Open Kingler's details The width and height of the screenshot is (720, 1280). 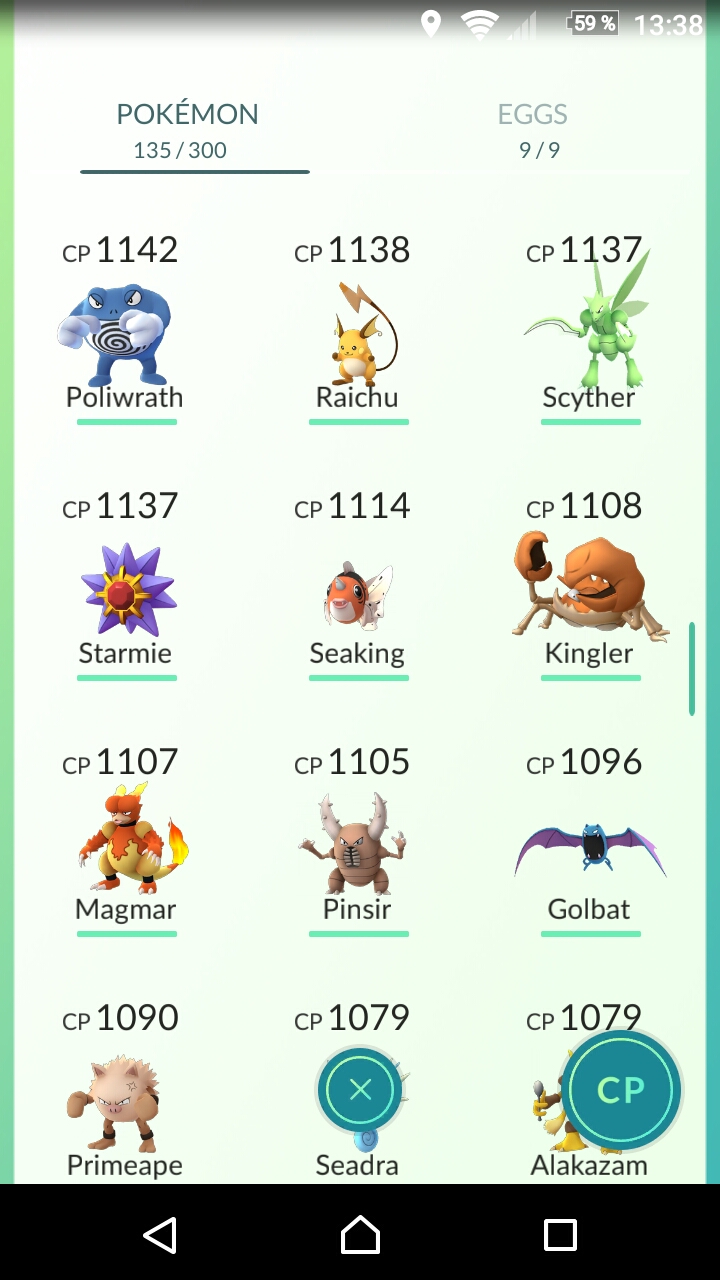tap(589, 584)
